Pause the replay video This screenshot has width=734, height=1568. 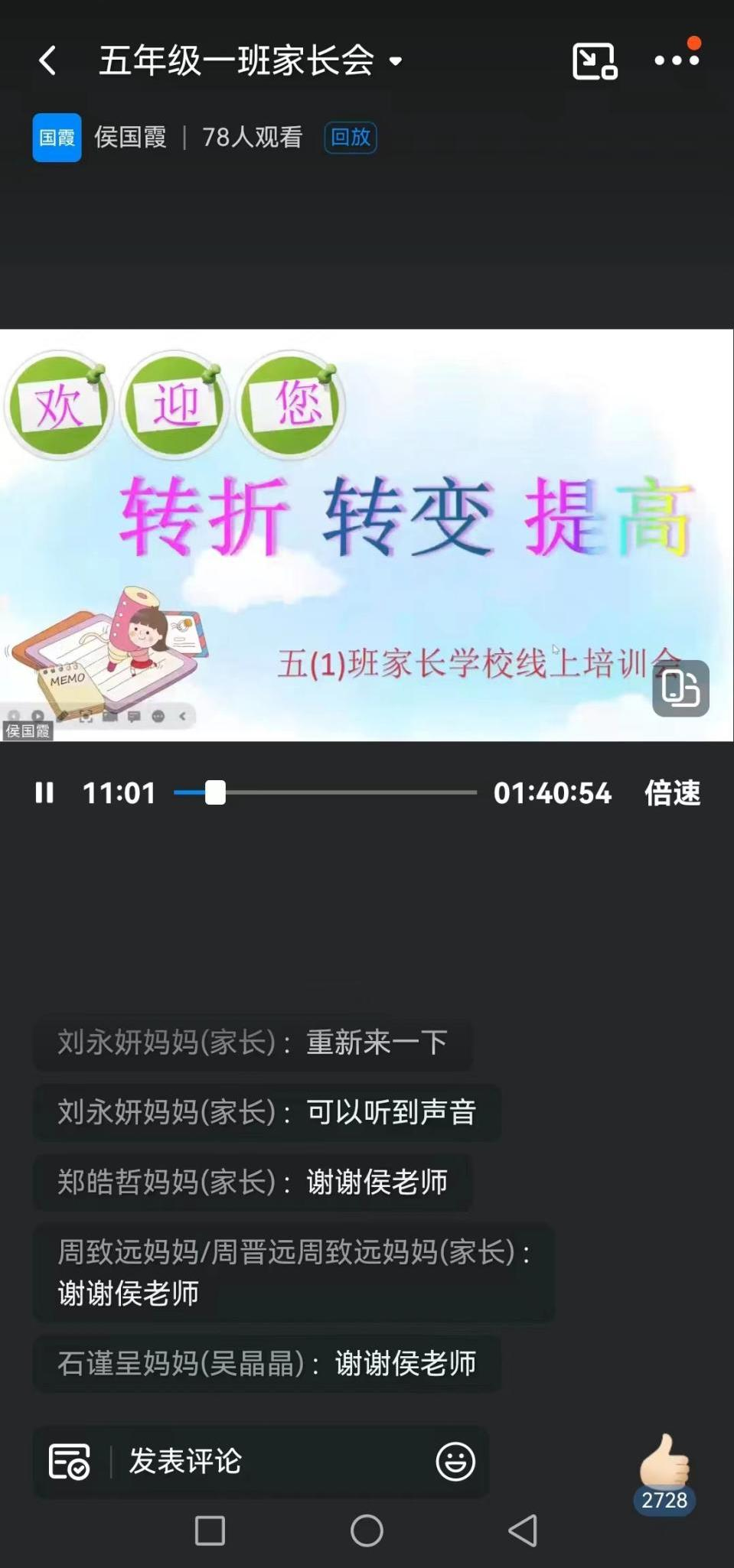[x=44, y=792]
